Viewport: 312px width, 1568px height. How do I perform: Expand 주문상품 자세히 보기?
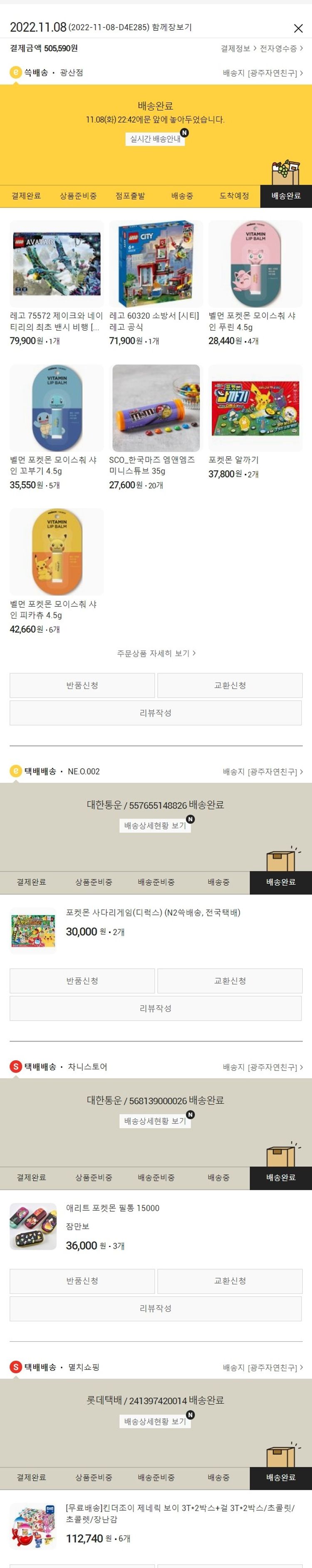[156, 653]
